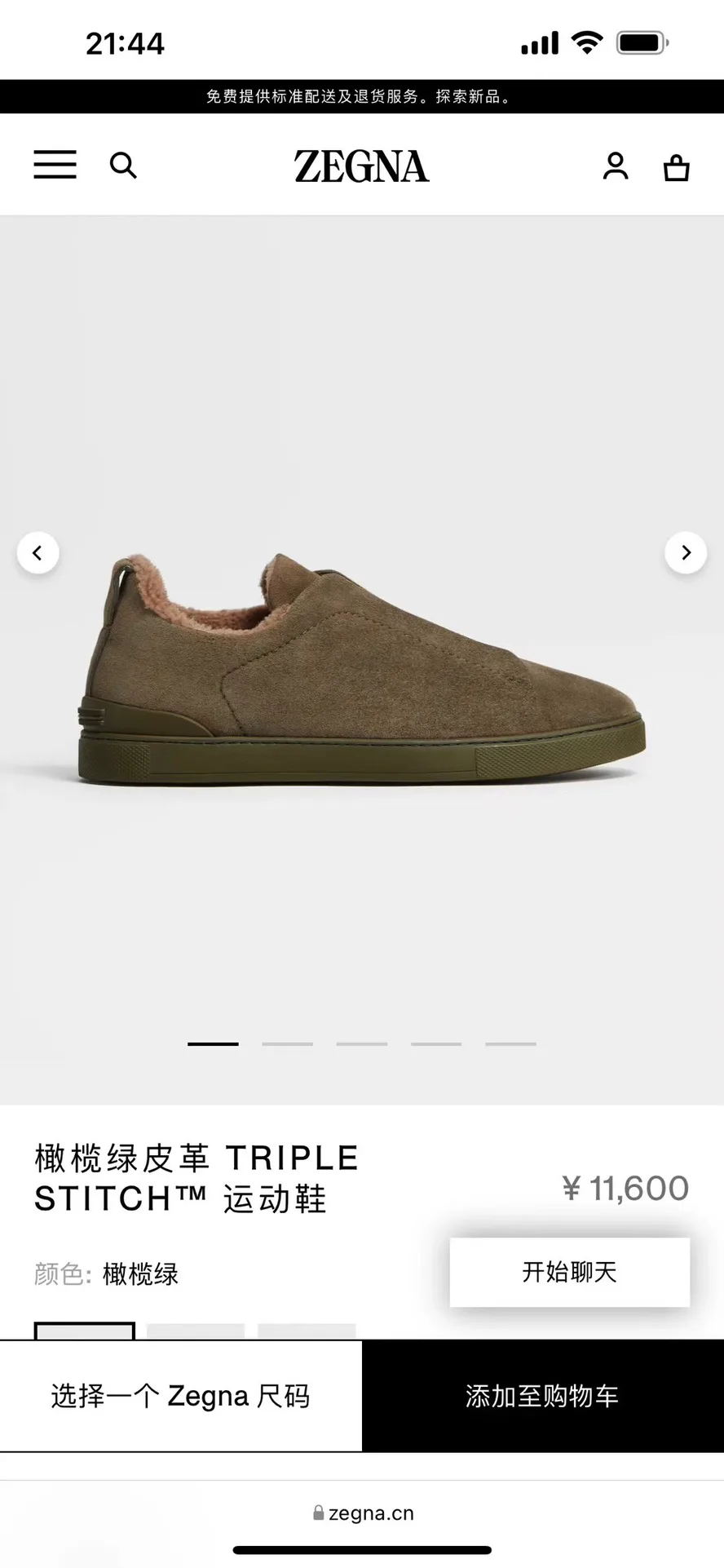
Task: Open the 选择一个 Zegna 尺码 size selector
Action: (181, 1396)
